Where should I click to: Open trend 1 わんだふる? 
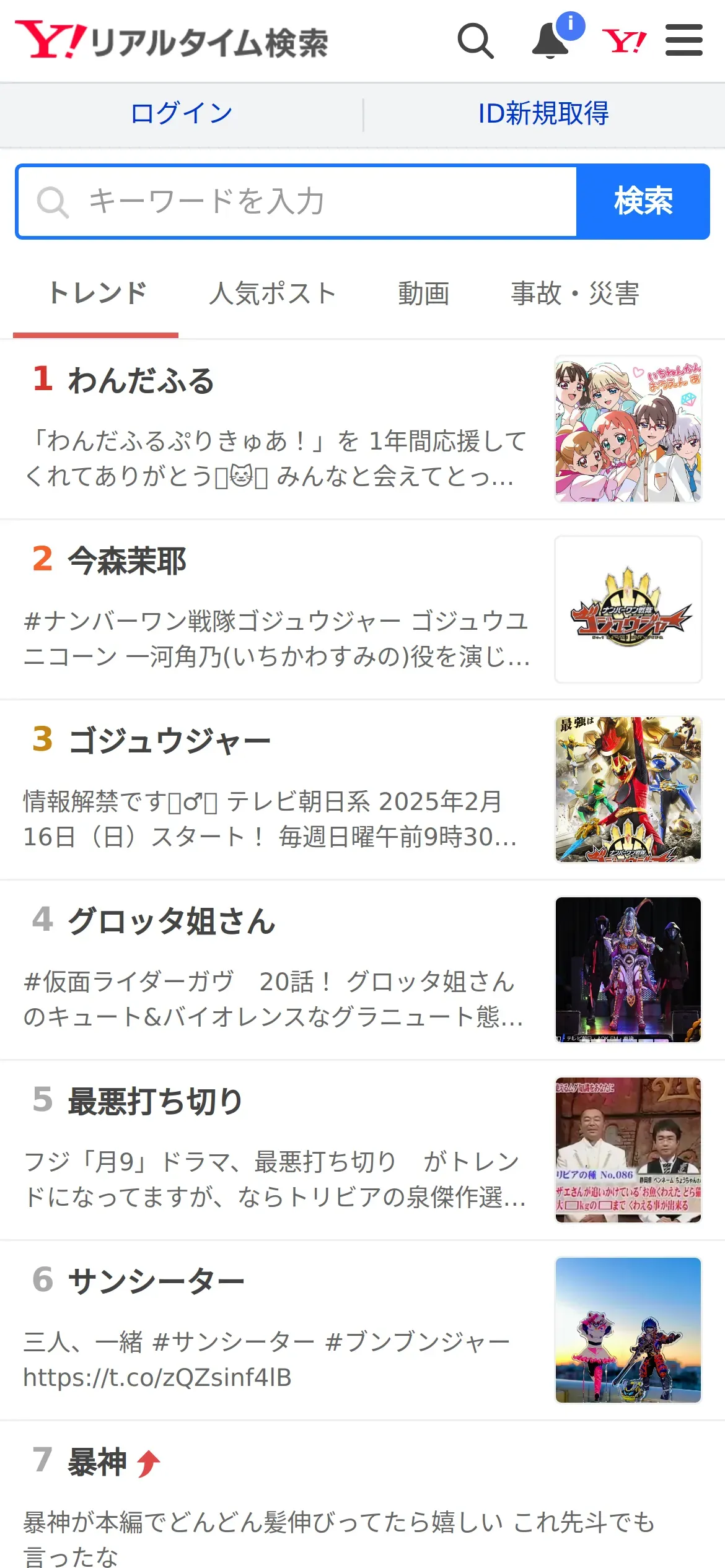[x=141, y=380]
